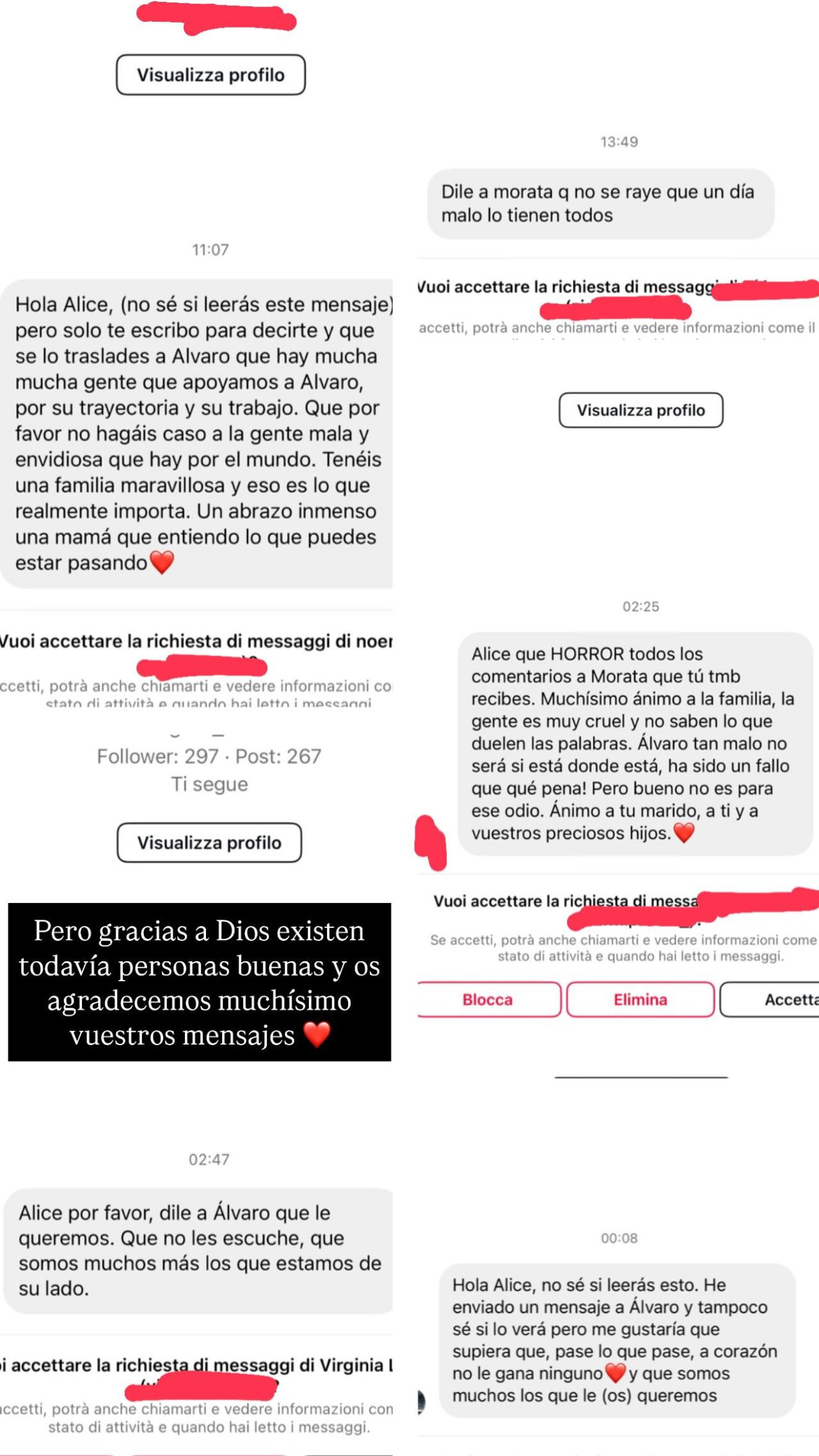Click the 'Ti segue' follower status label

pyautogui.click(x=210, y=783)
